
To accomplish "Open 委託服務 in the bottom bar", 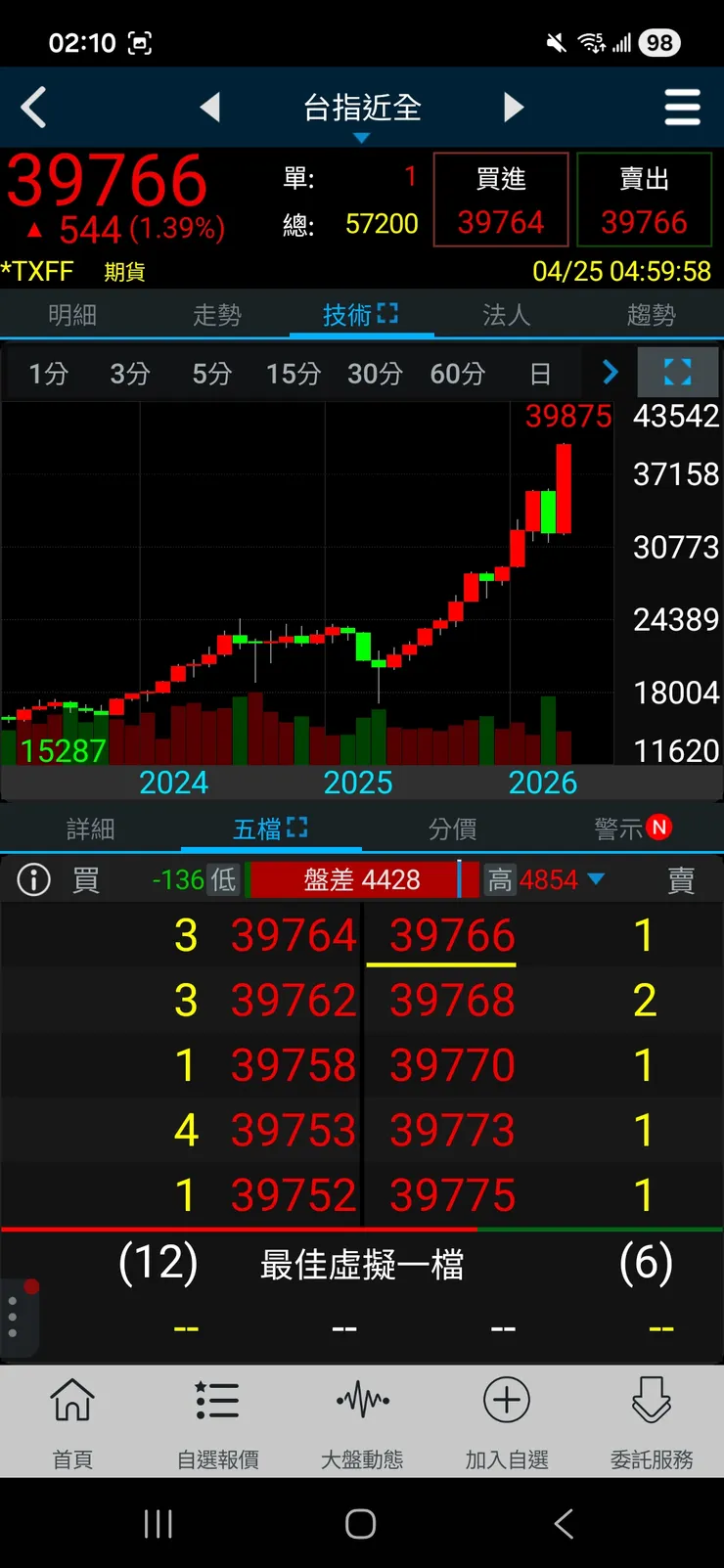I will coord(652,1422).
